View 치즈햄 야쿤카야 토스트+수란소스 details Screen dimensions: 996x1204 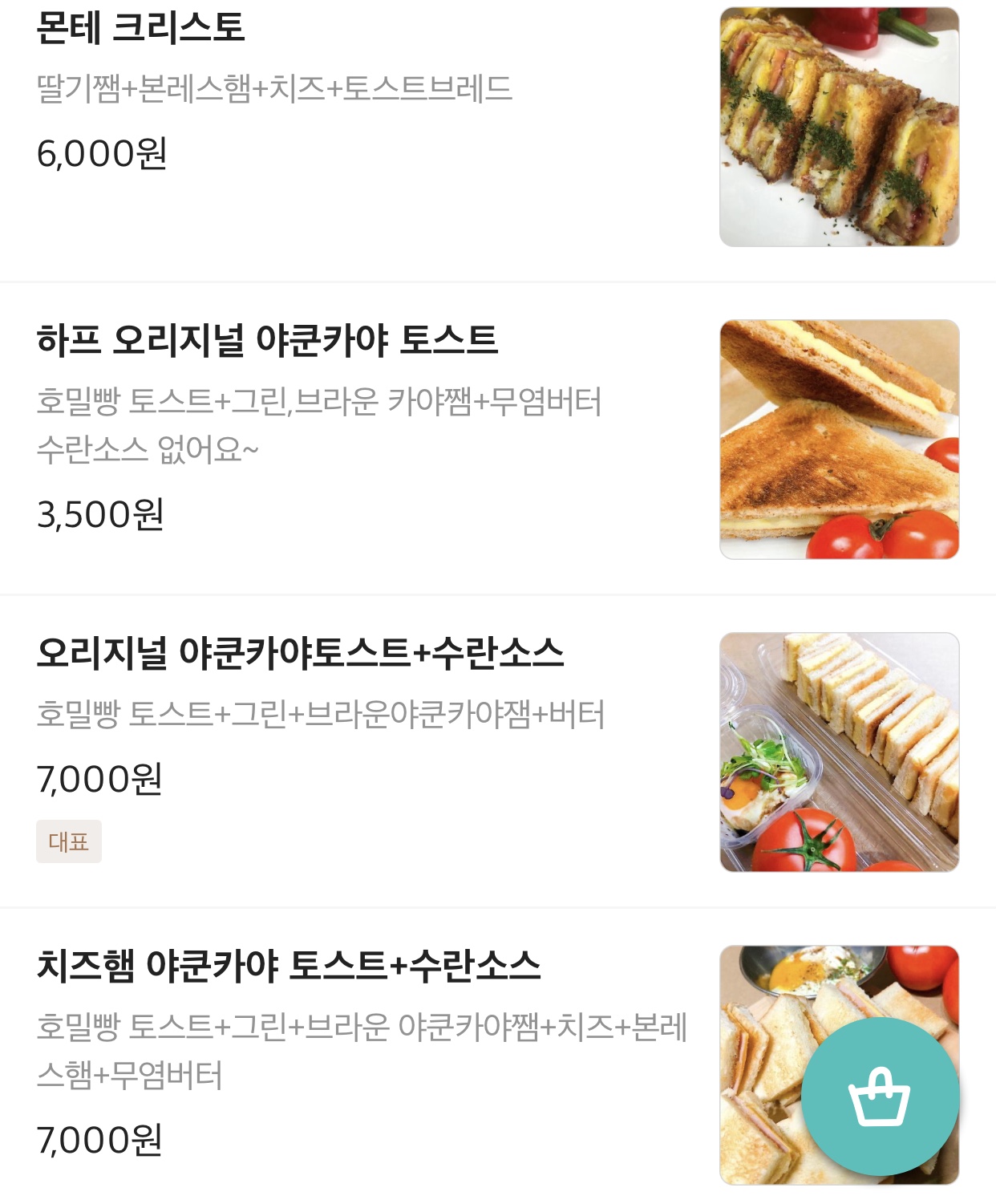[x=289, y=966]
